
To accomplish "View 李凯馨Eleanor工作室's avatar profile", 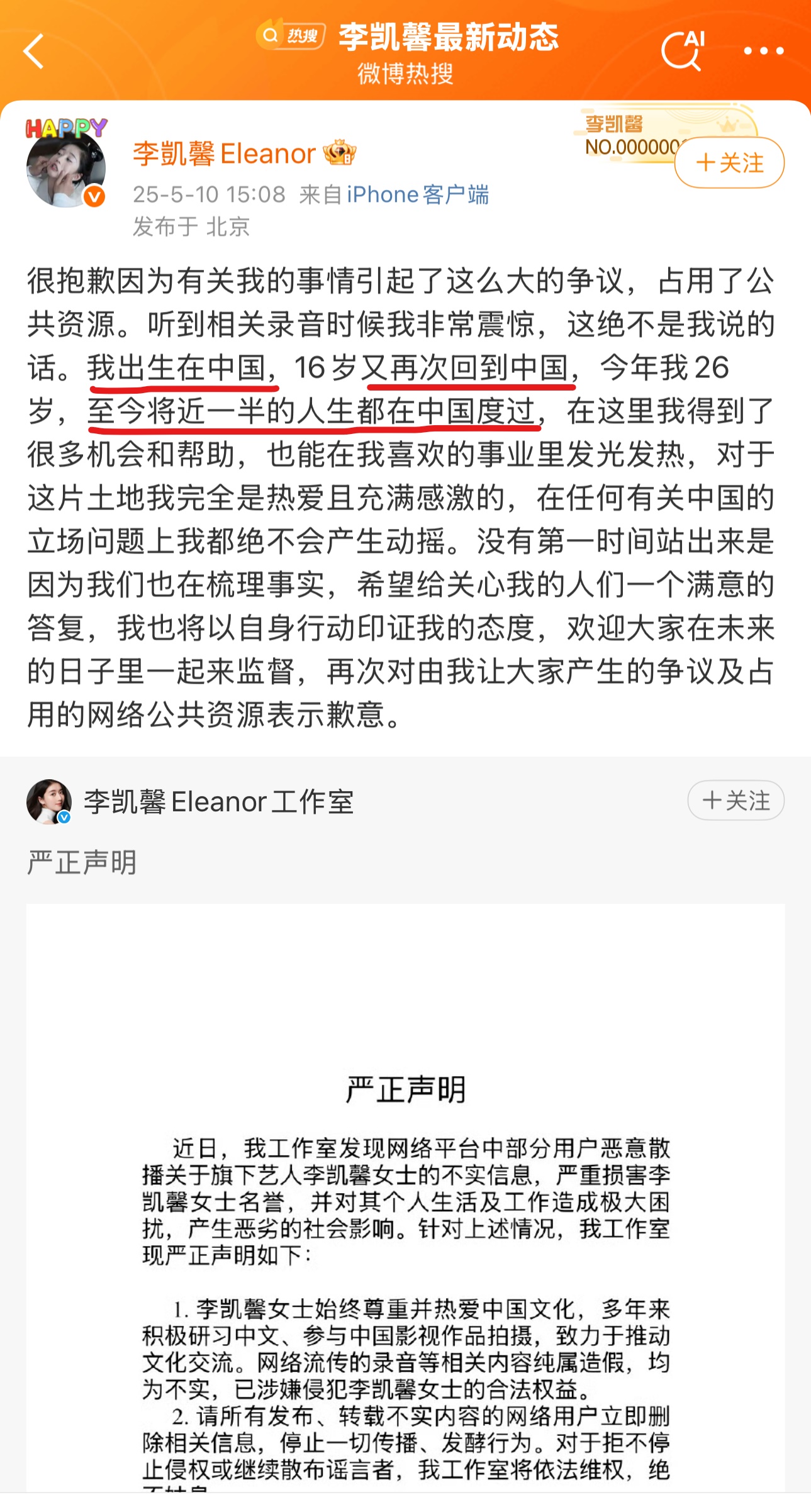I will (x=48, y=802).
